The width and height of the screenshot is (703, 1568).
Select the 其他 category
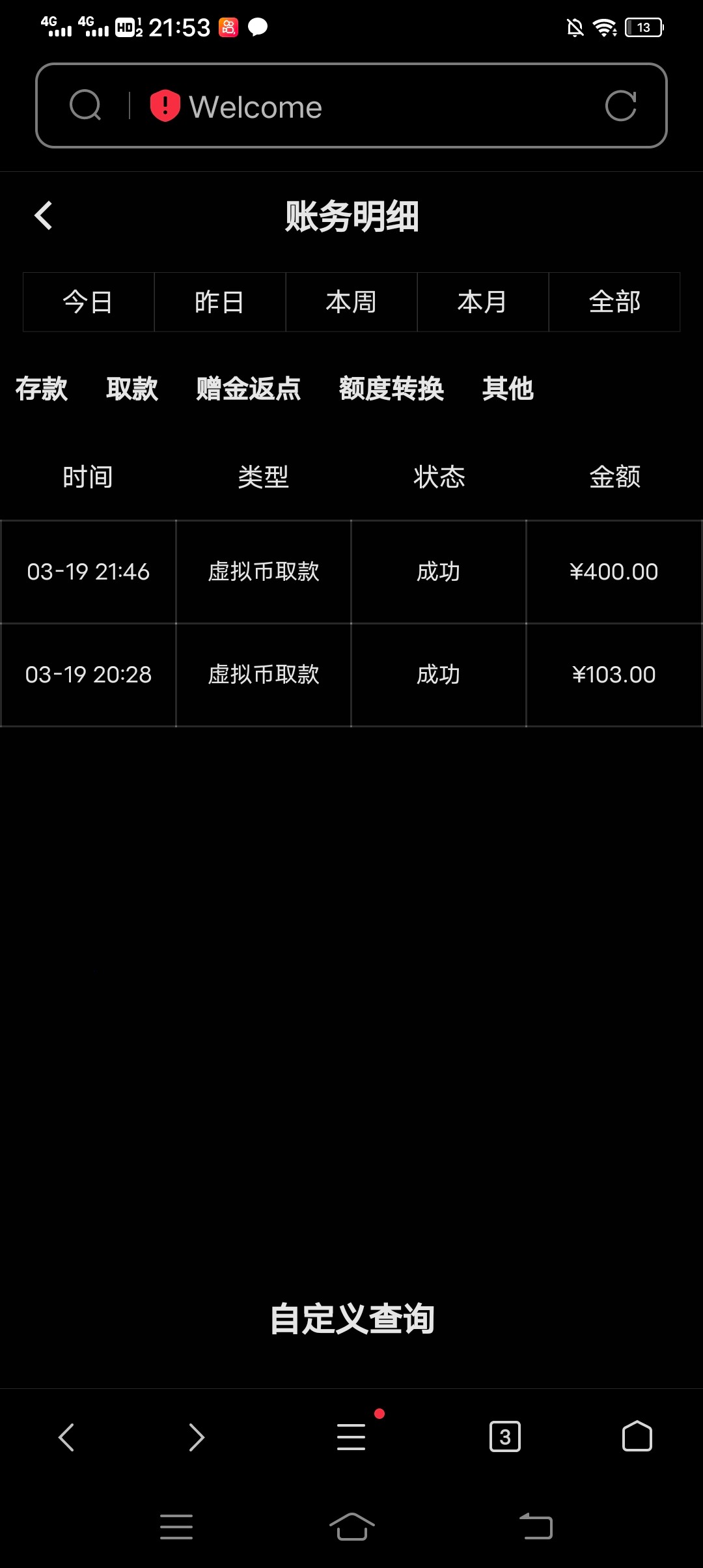tap(508, 389)
